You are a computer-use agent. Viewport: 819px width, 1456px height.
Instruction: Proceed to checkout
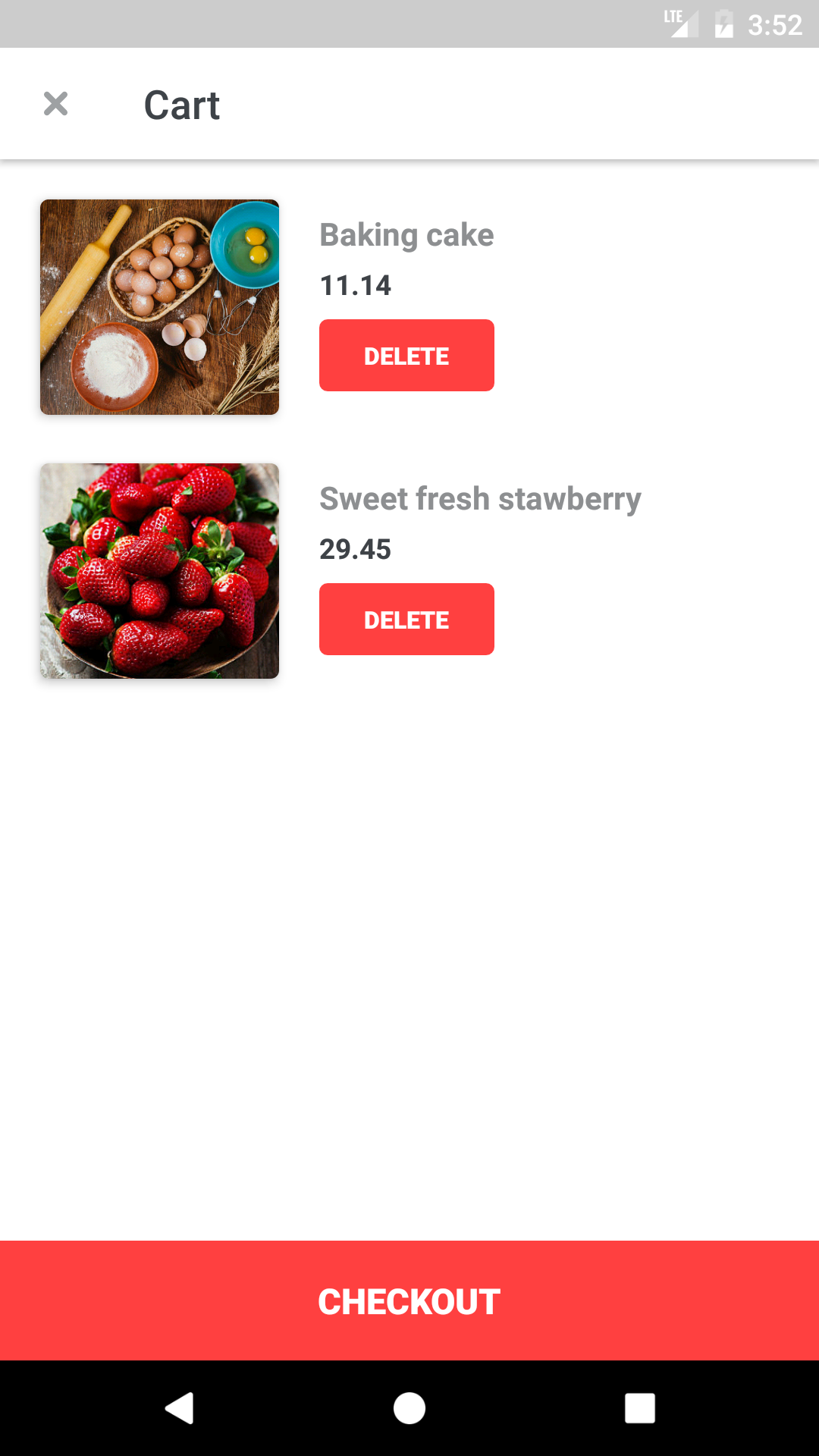[409, 1301]
